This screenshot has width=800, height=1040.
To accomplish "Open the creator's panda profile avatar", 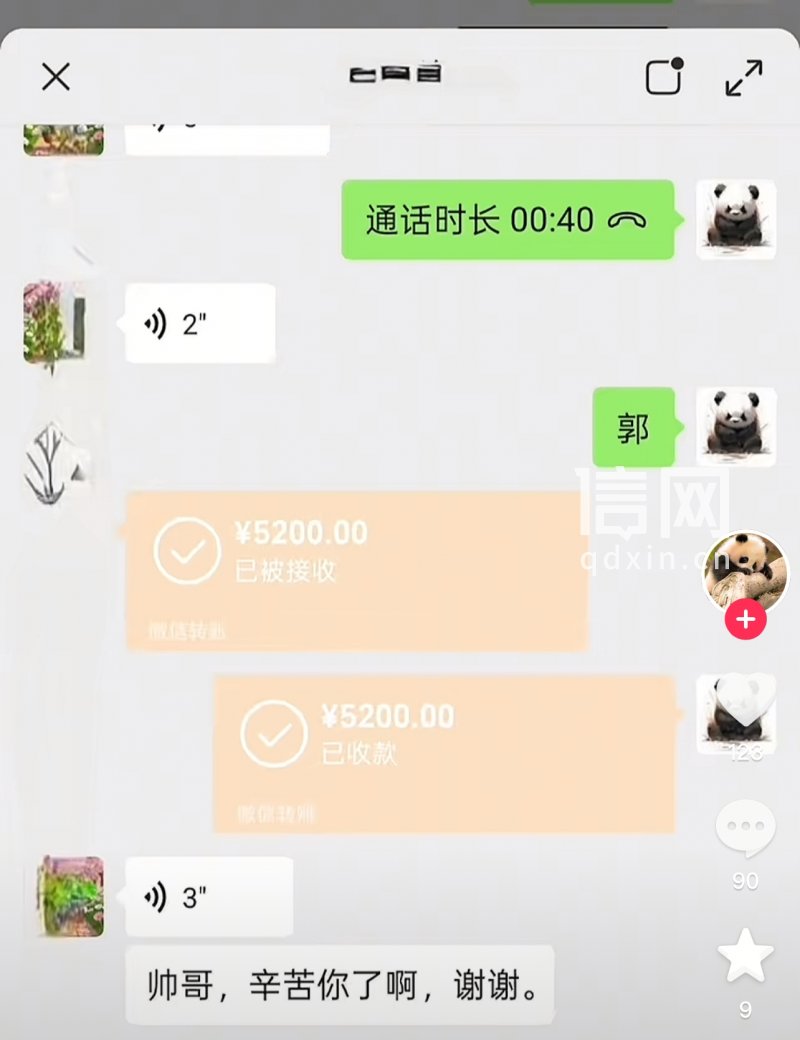I will click(743, 571).
